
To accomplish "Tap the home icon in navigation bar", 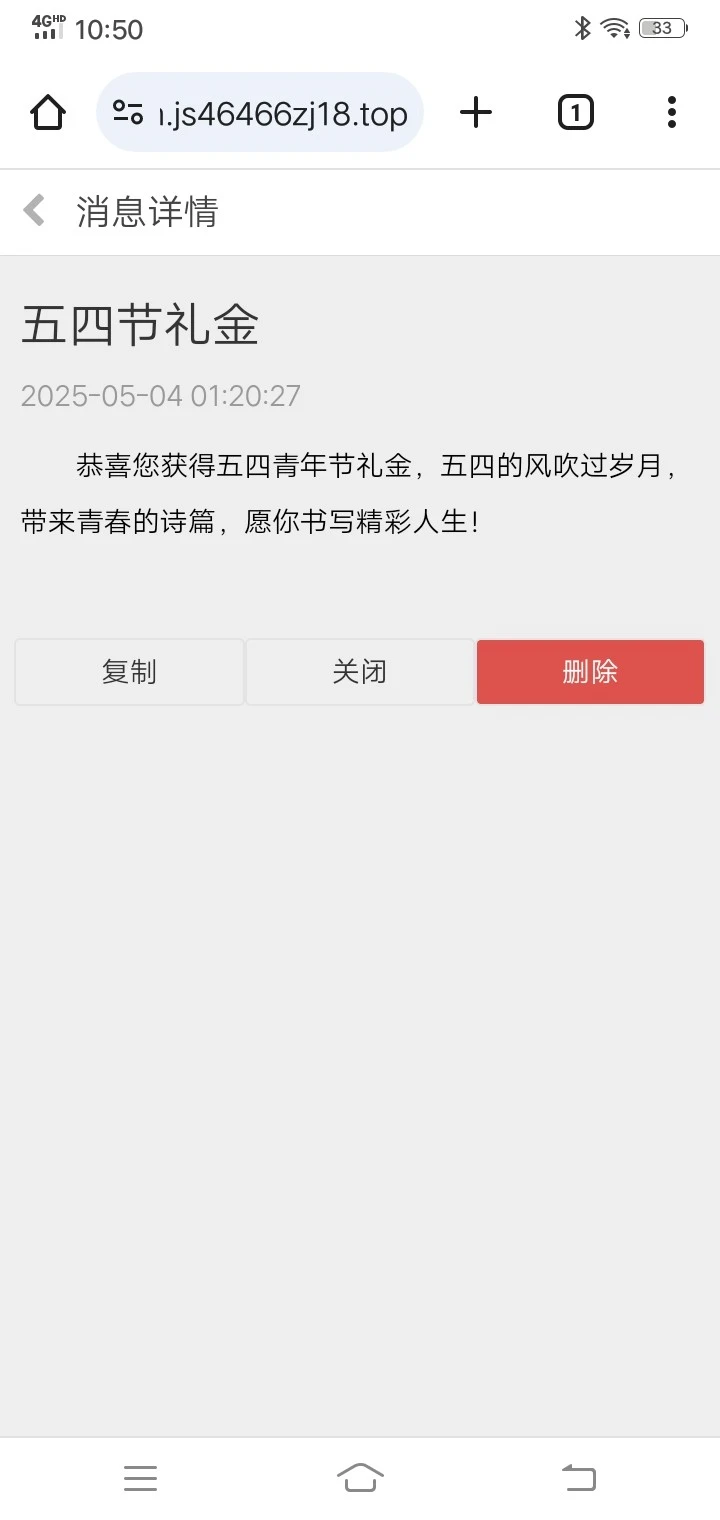I will pyautogui.click(x=361, y=1477).
